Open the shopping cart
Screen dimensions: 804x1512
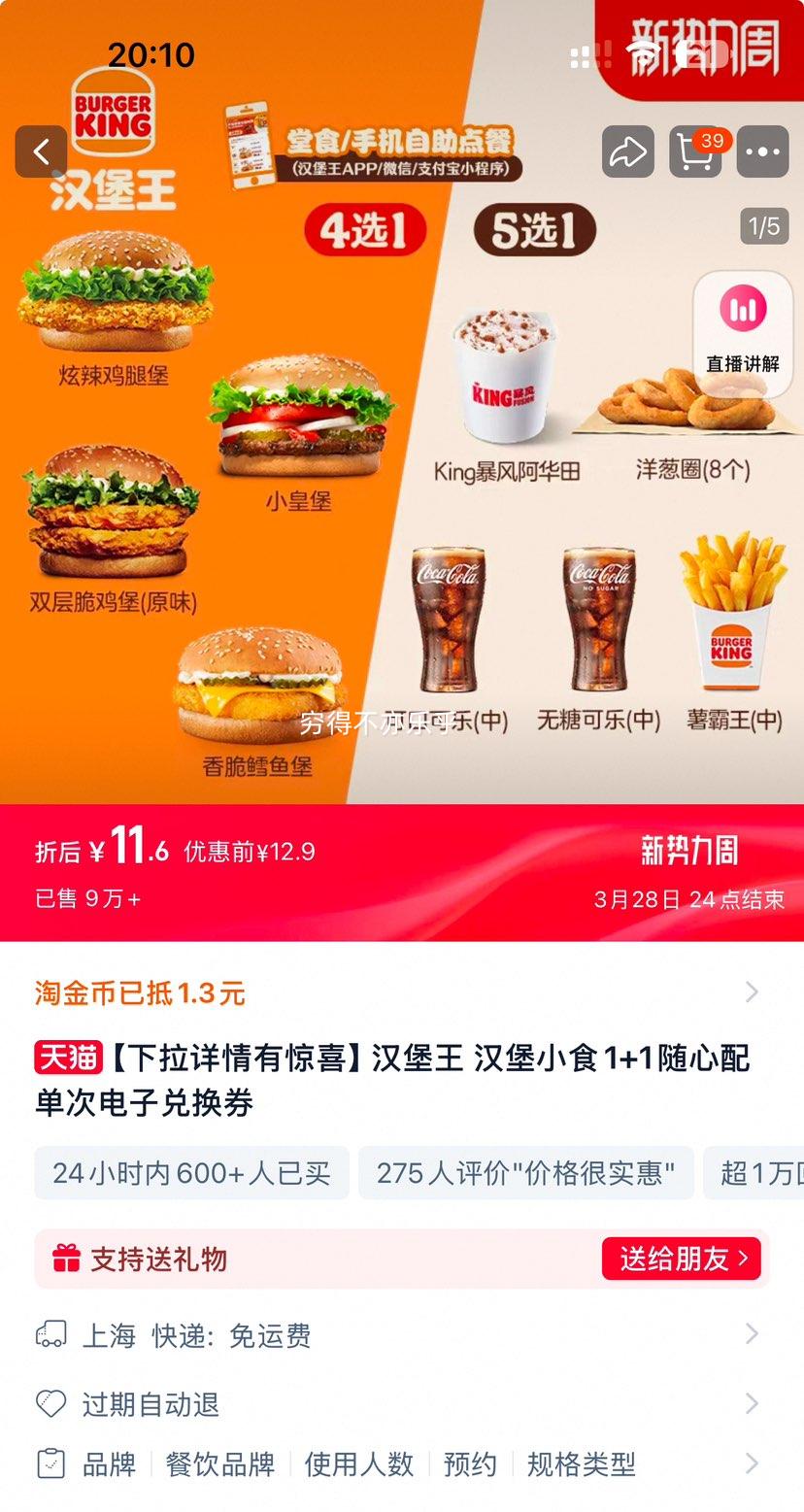695,151
